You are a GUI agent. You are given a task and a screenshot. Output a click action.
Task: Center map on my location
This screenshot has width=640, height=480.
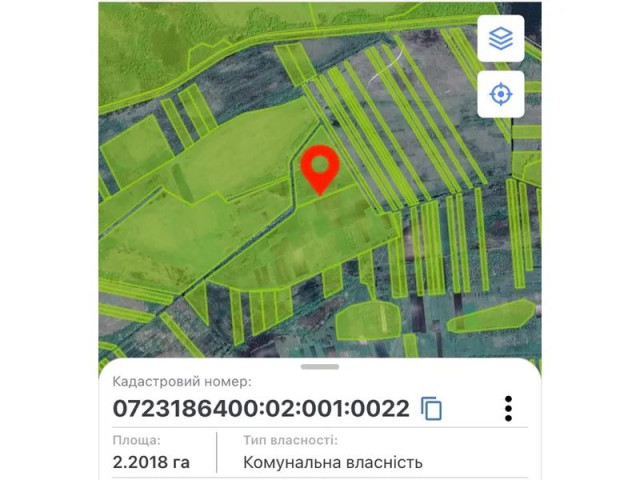[x=500, y=95]
